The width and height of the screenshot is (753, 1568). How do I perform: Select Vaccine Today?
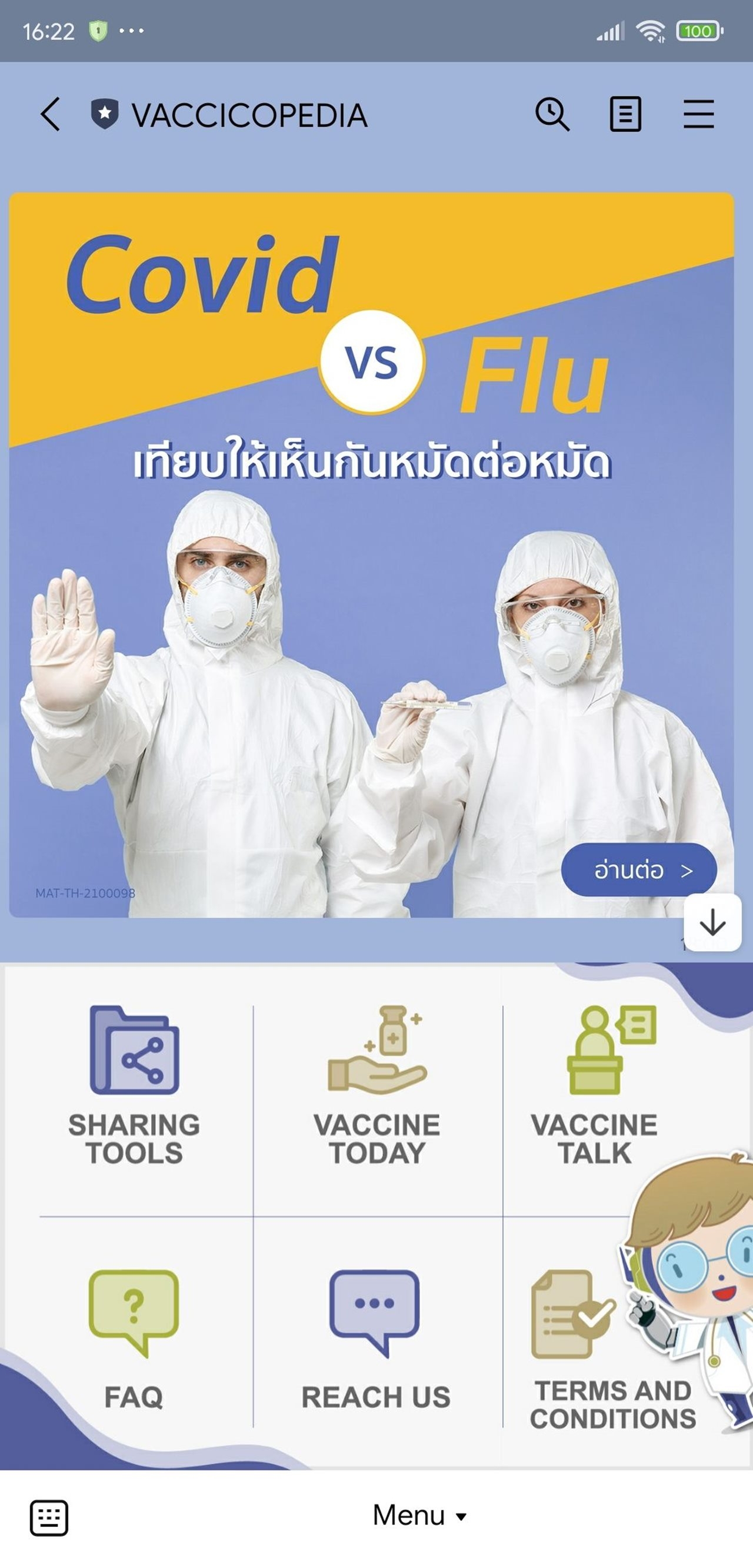click(377, 1085)
